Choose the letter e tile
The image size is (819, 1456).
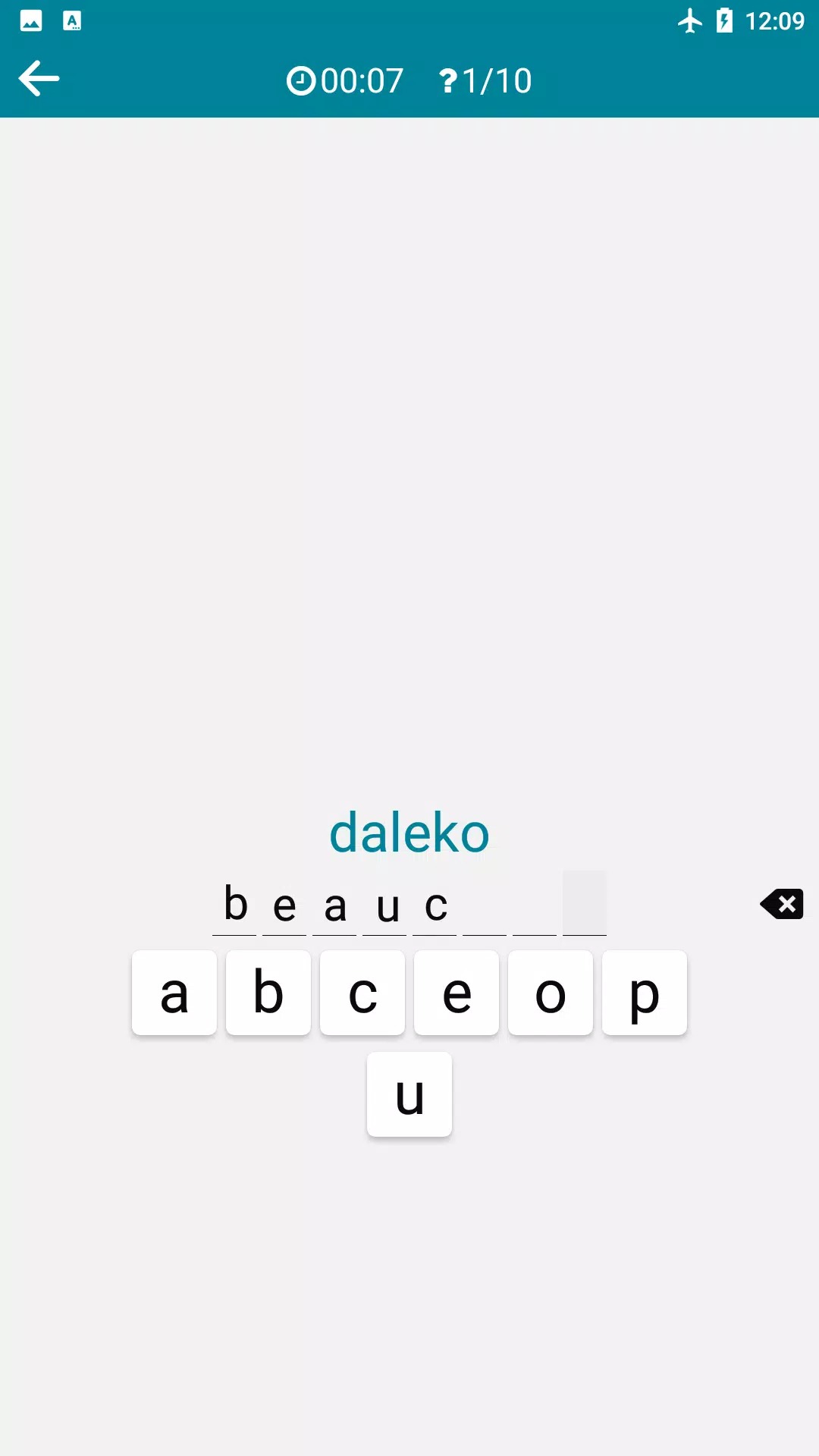pyautogui.click(x=457, y=993)
